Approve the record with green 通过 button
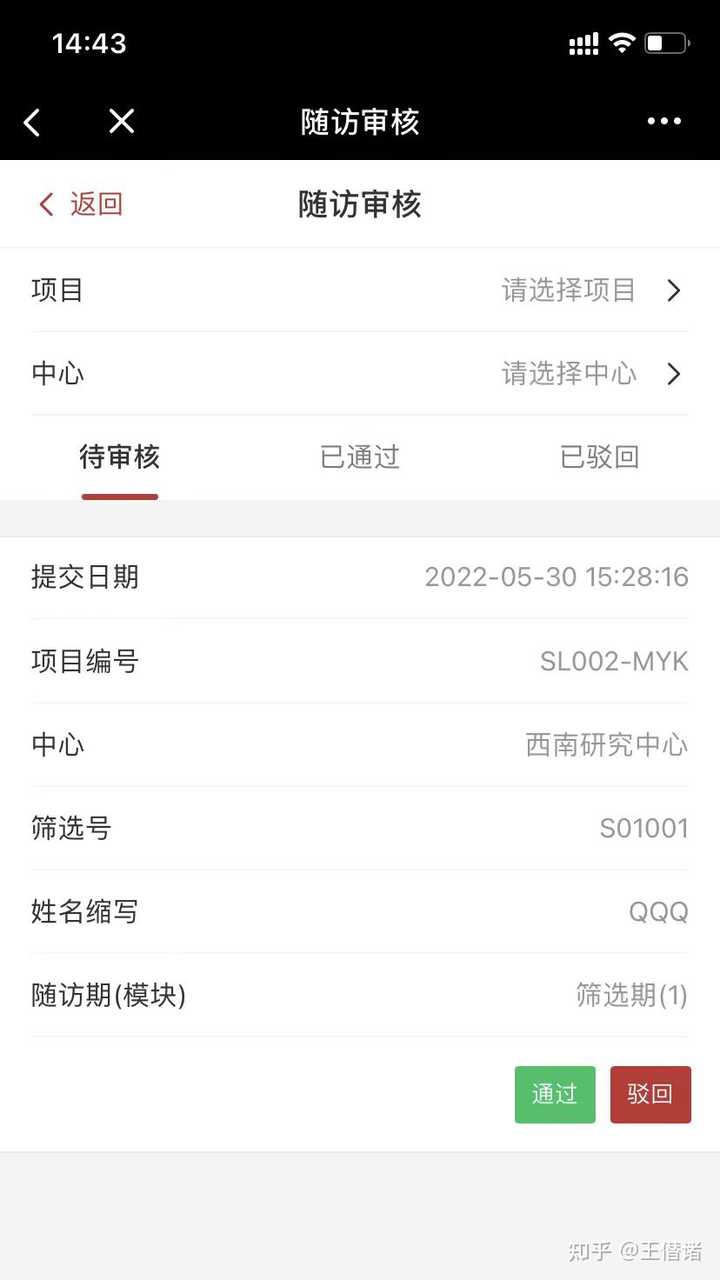This screenshot has height=1280, width=720. coord(555,1094)
